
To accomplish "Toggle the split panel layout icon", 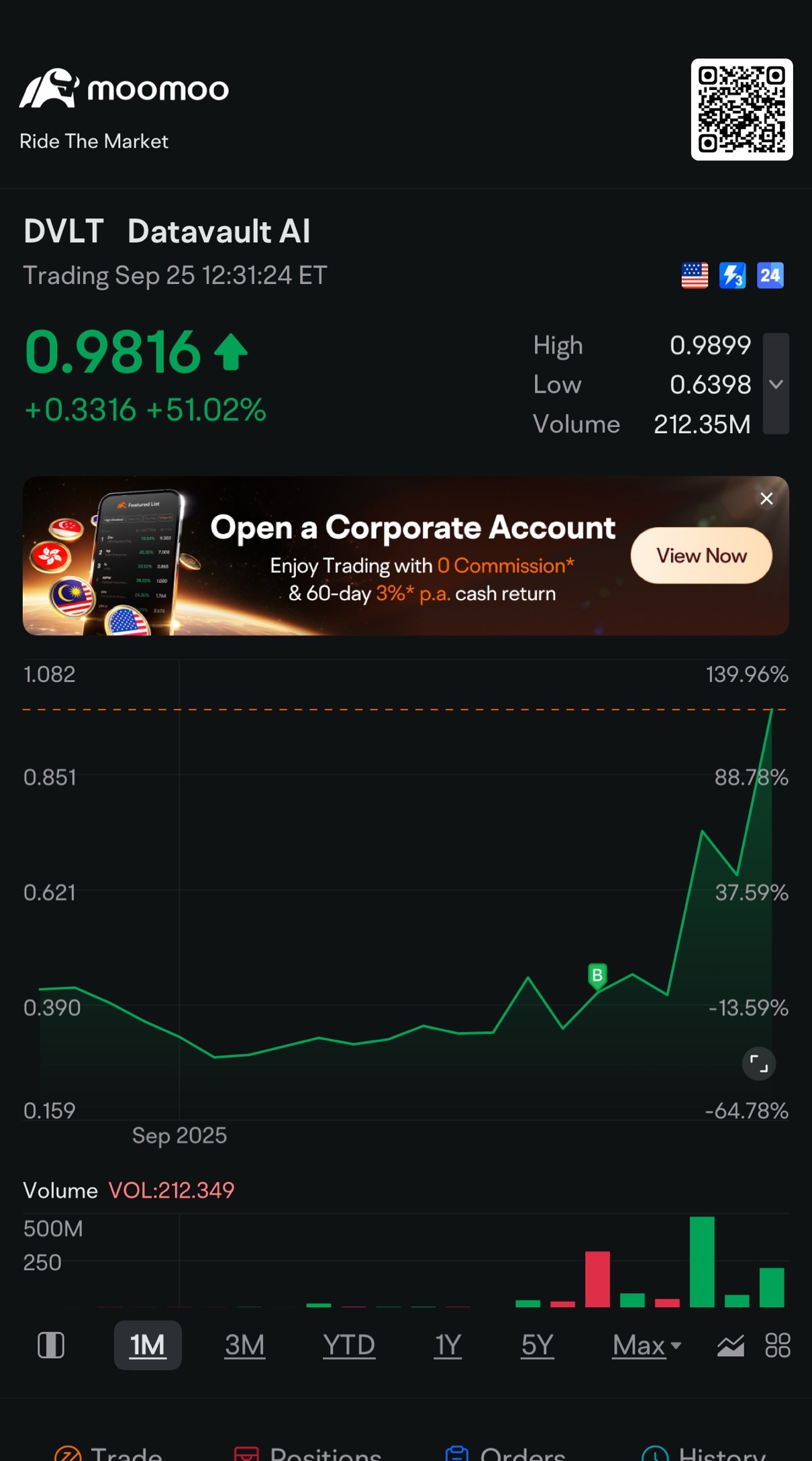I will tap(51, 1345).
